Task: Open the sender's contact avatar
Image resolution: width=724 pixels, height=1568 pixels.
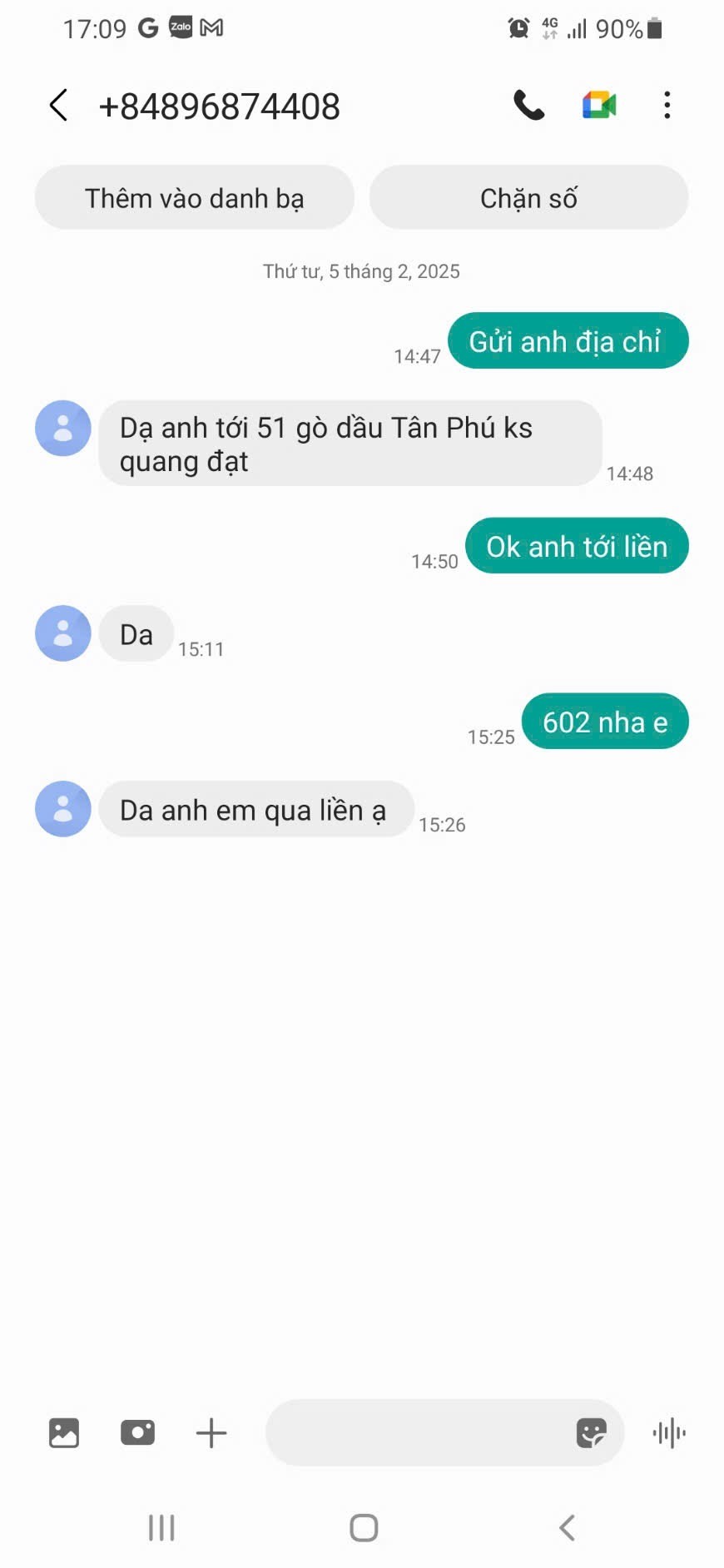Action: click(x=63, y=429)
